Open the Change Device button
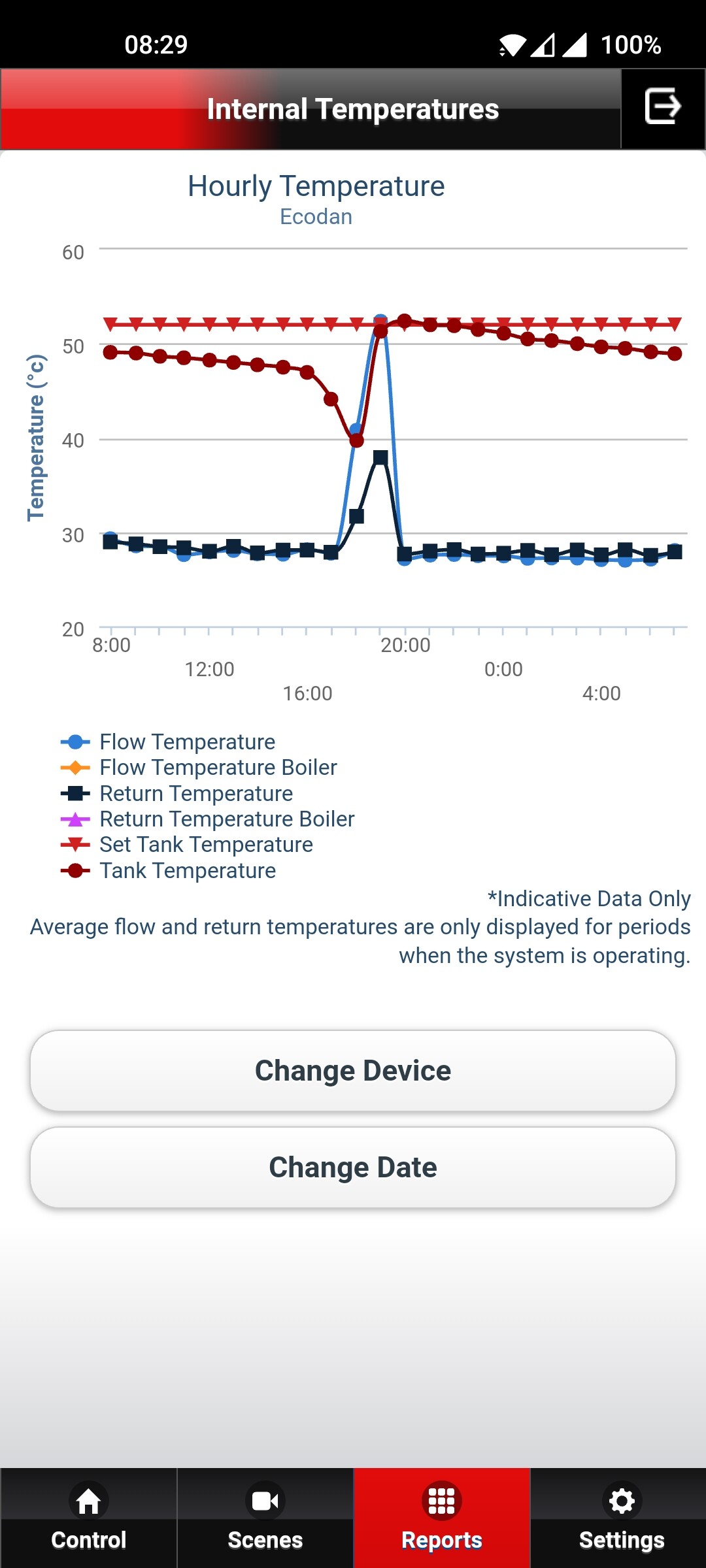Viewport: 706px width, 1568px height. point(353,1071)
